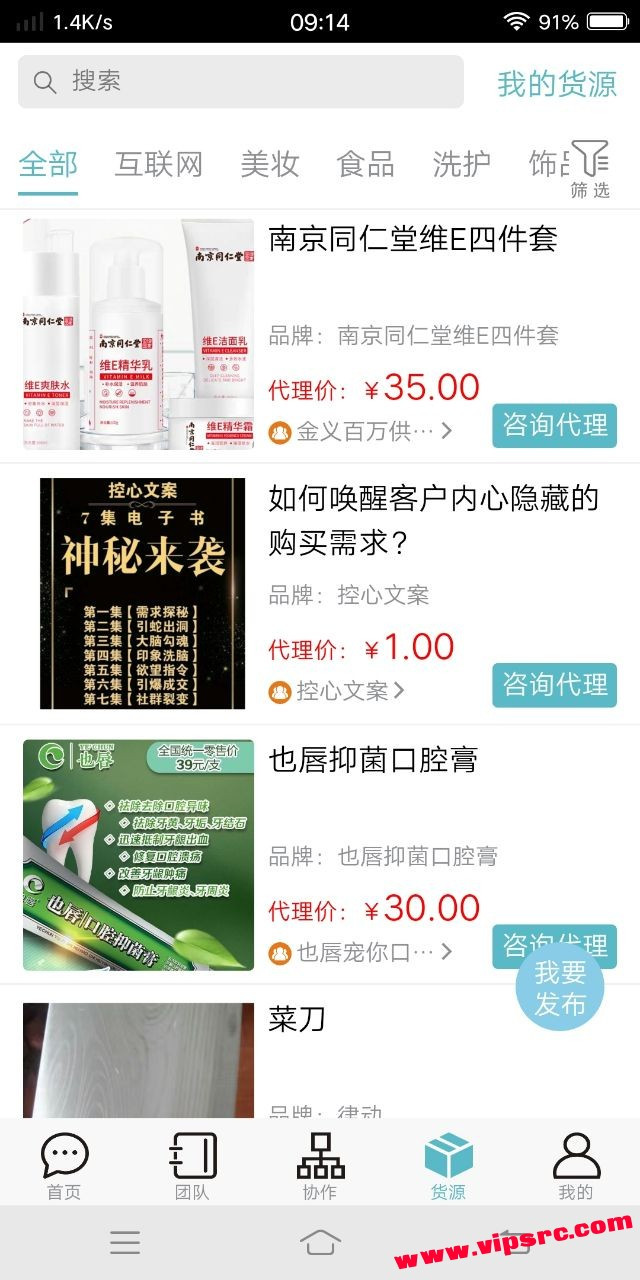
Task: Tap 咨询代理 for 南京同仁堂维E四件套
Action: 554,426
